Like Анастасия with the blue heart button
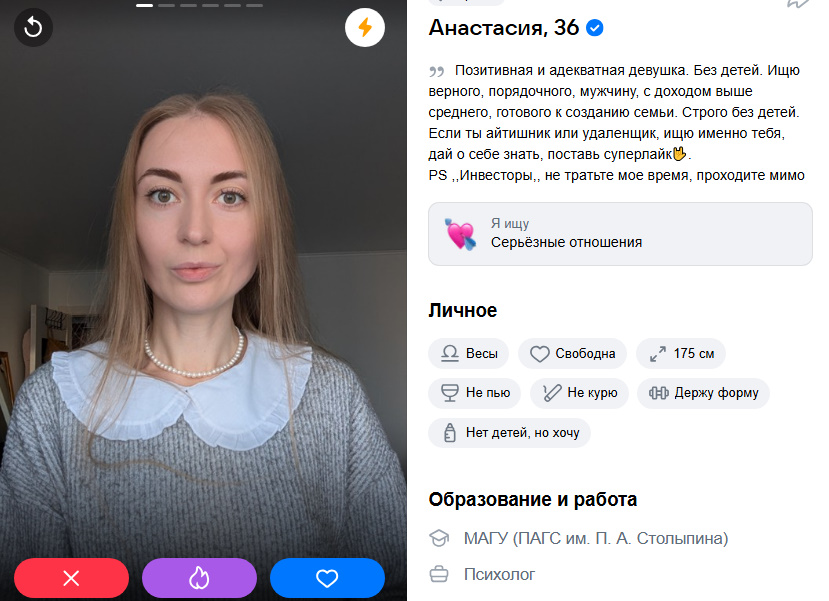 coord(327,578)
